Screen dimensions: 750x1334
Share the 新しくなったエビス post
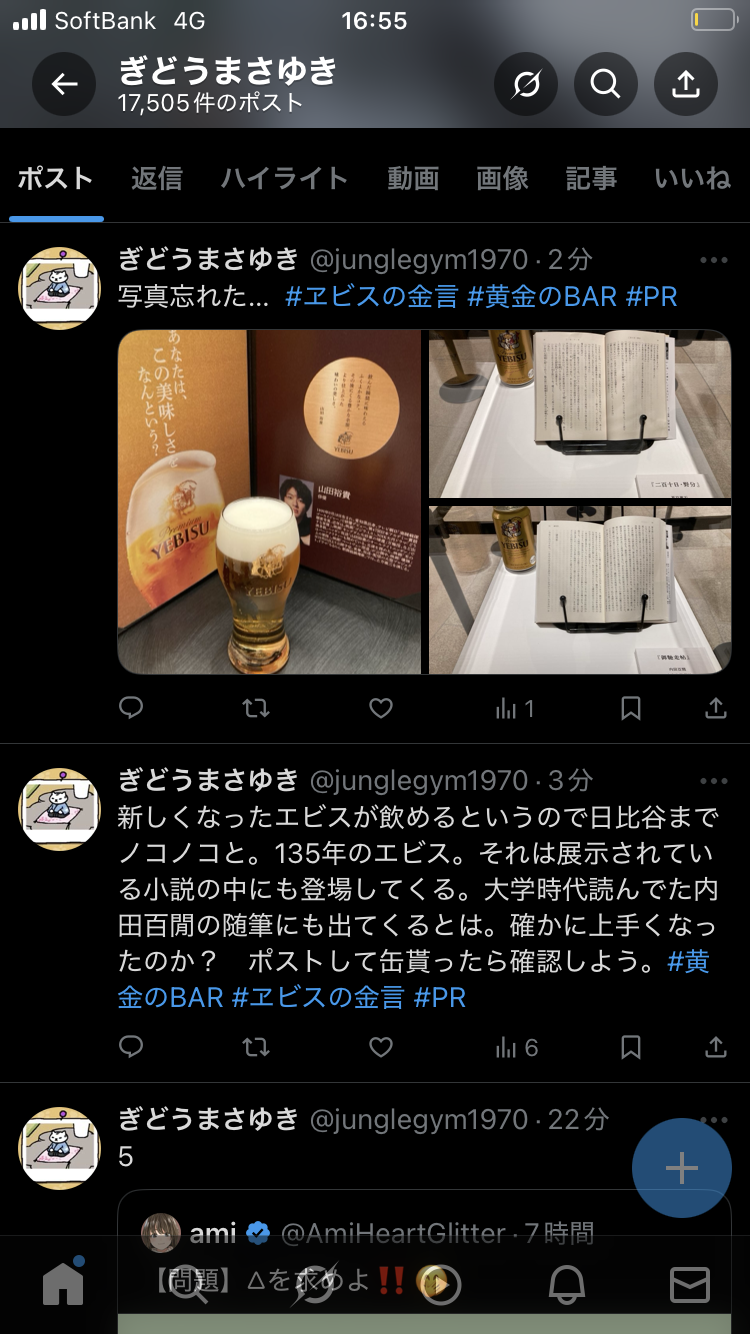coord(715,1047)
